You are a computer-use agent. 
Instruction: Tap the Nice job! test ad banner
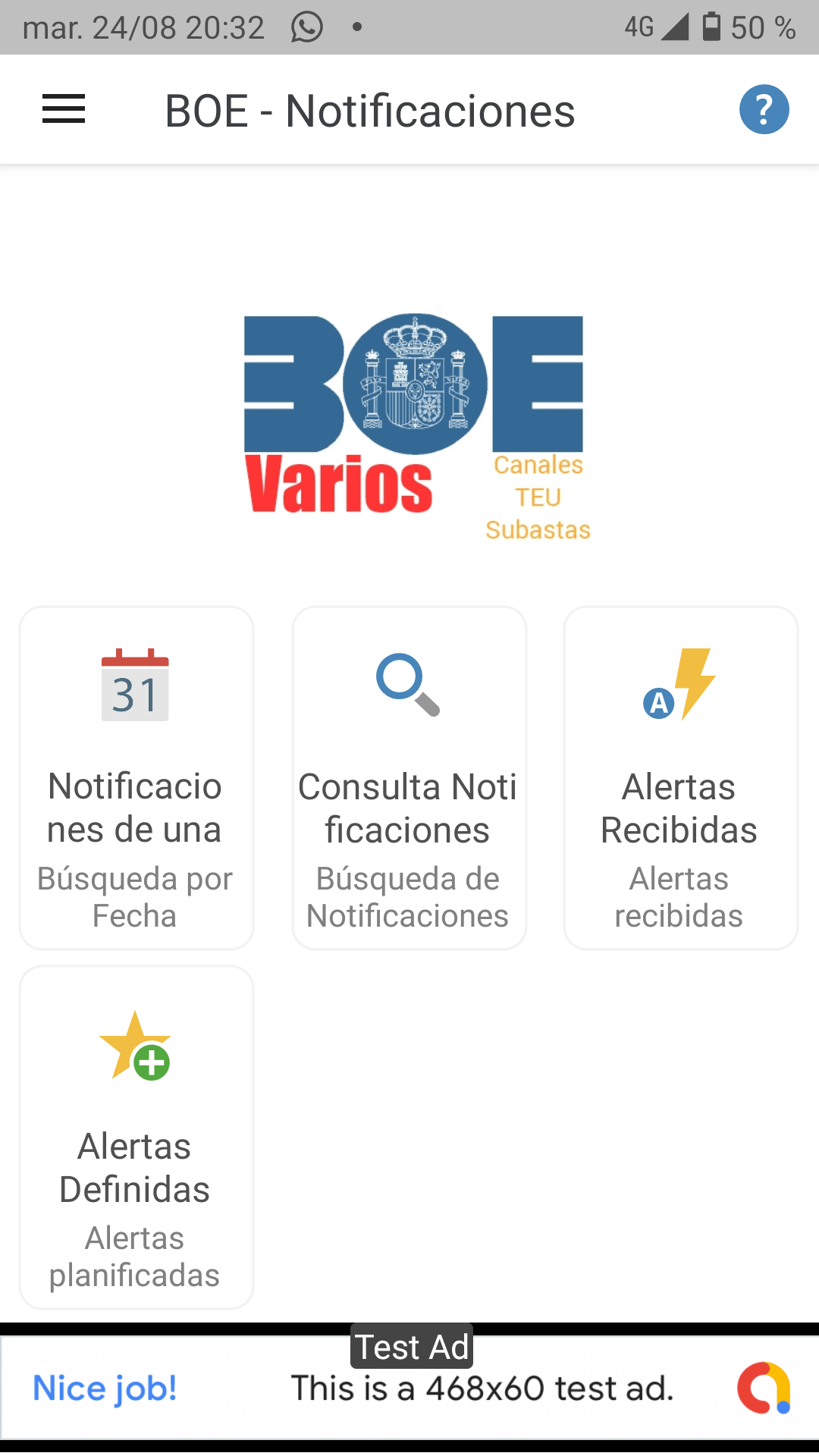[409, 1388]
